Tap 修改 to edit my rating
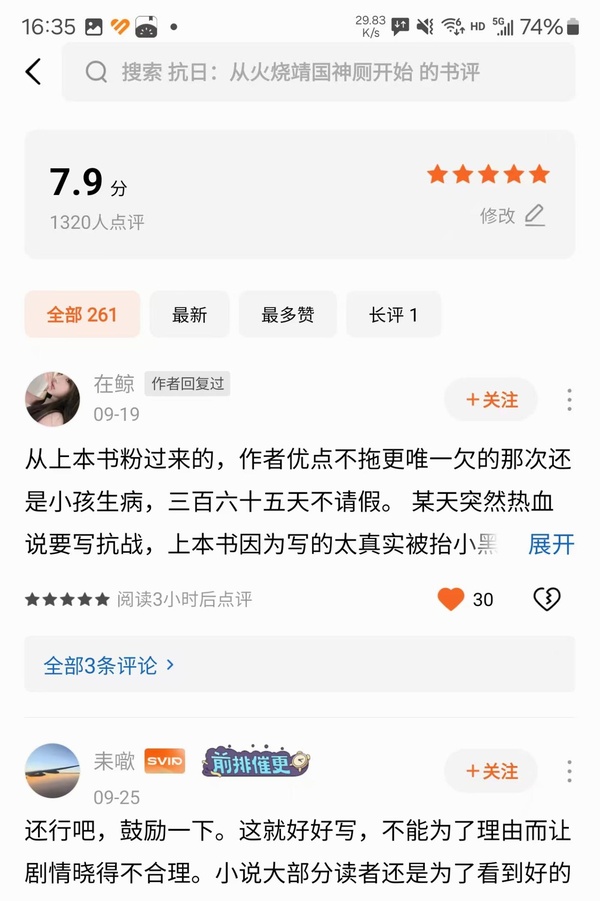The width and height of the screenshot is (600, 901). click(512, 215)
